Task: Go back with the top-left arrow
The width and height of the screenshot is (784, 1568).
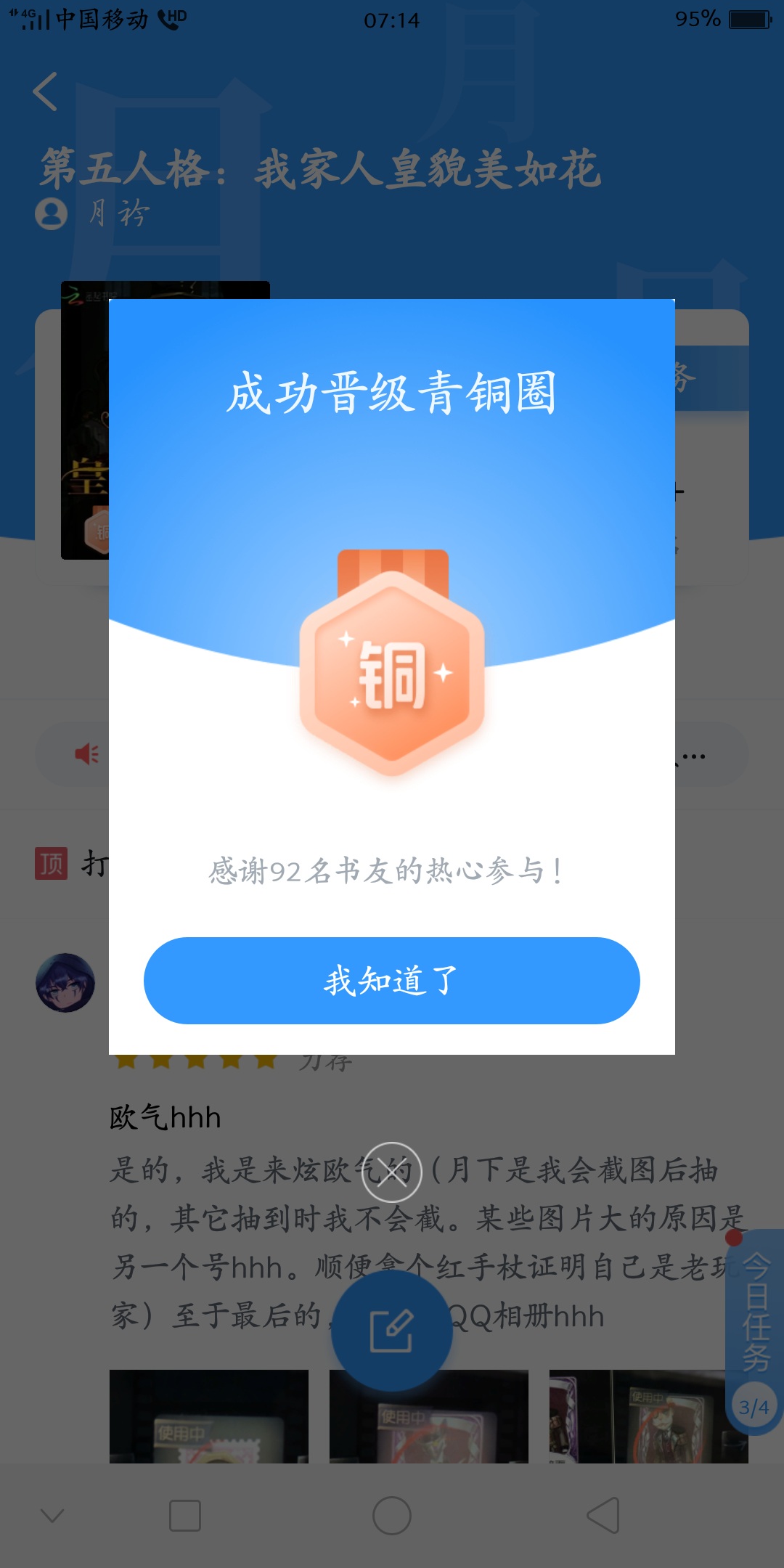Action: tap(45, 92)
